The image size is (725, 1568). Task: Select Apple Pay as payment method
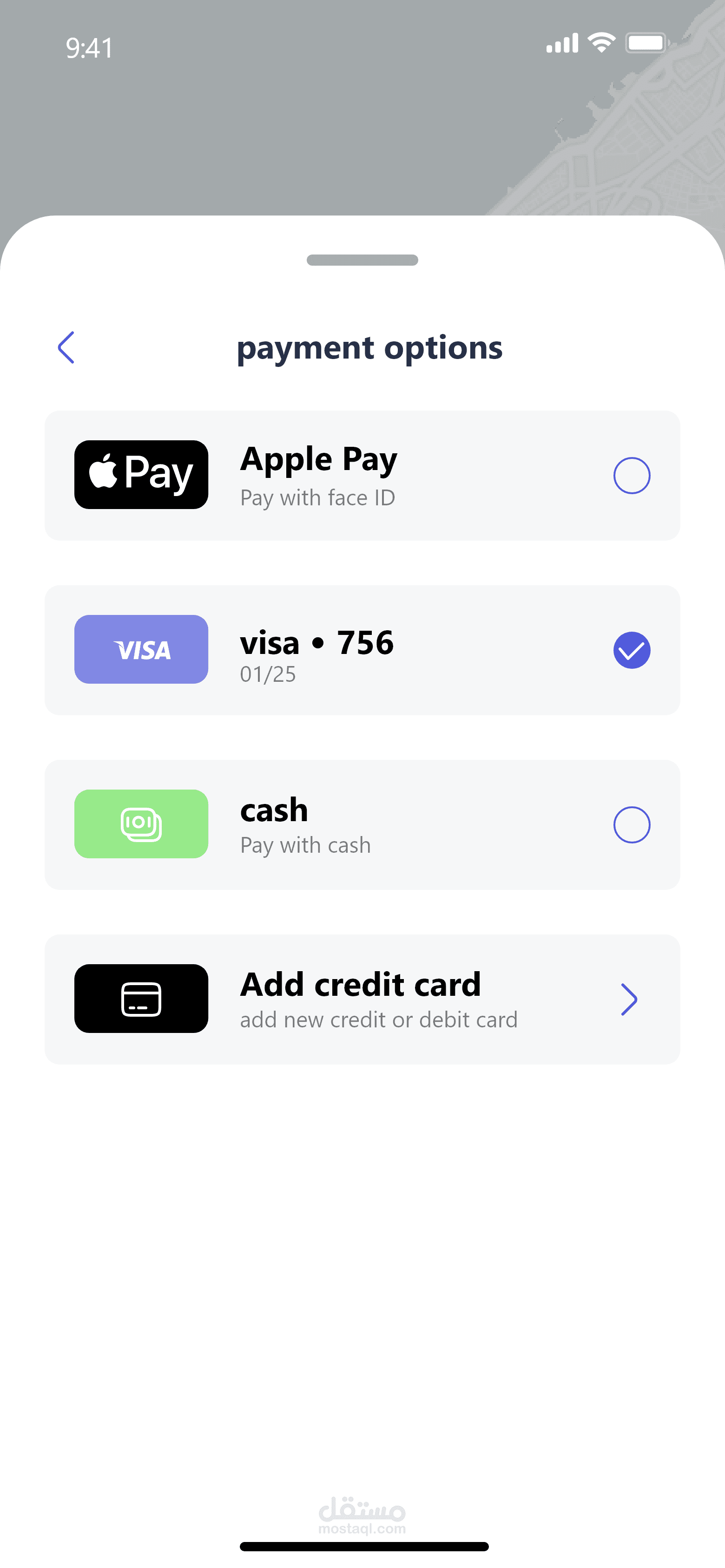[631, 476]
